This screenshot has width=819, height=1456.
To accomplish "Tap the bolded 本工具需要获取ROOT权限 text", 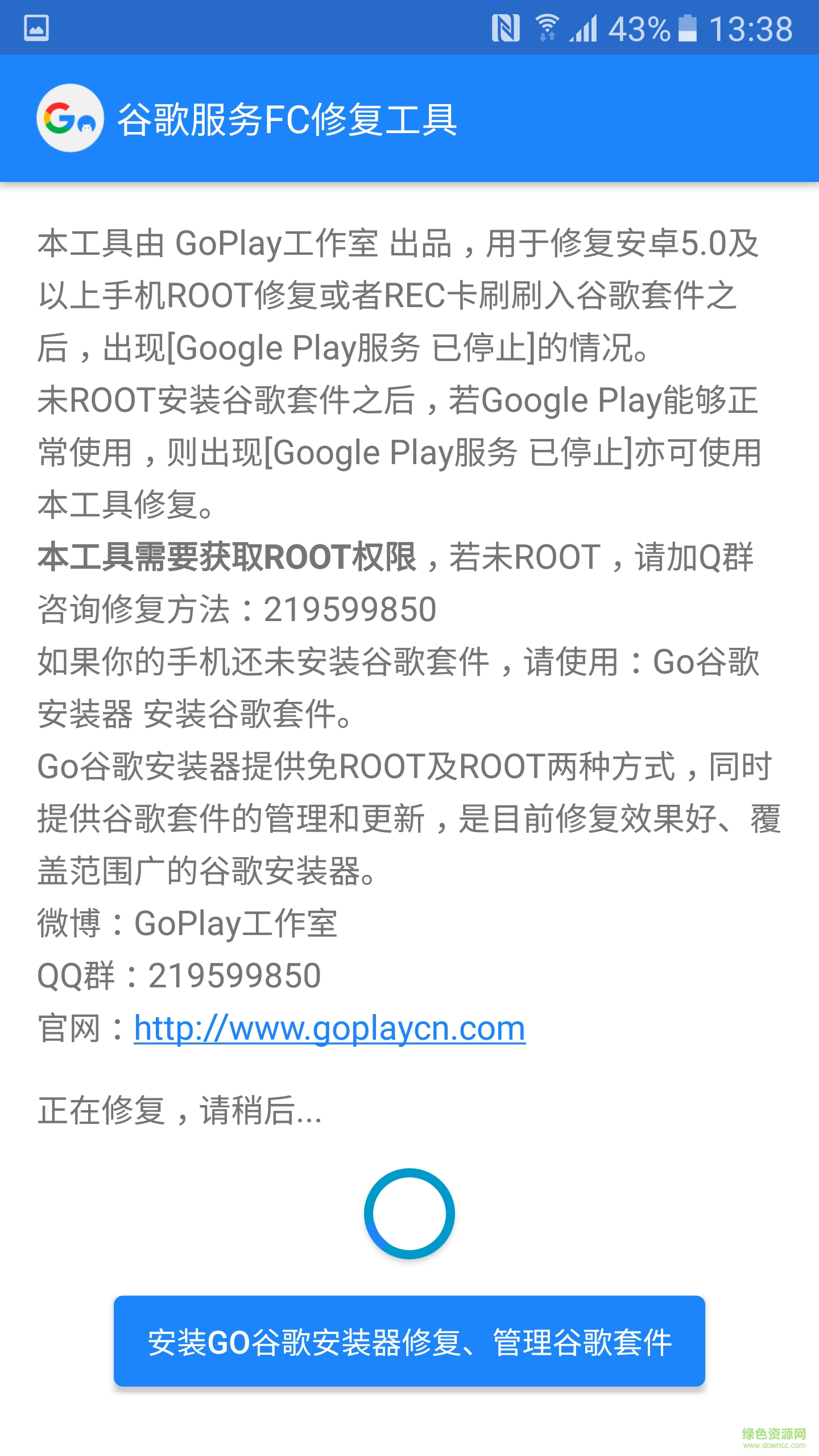I will pyautogui.click(x=227, y=558).
